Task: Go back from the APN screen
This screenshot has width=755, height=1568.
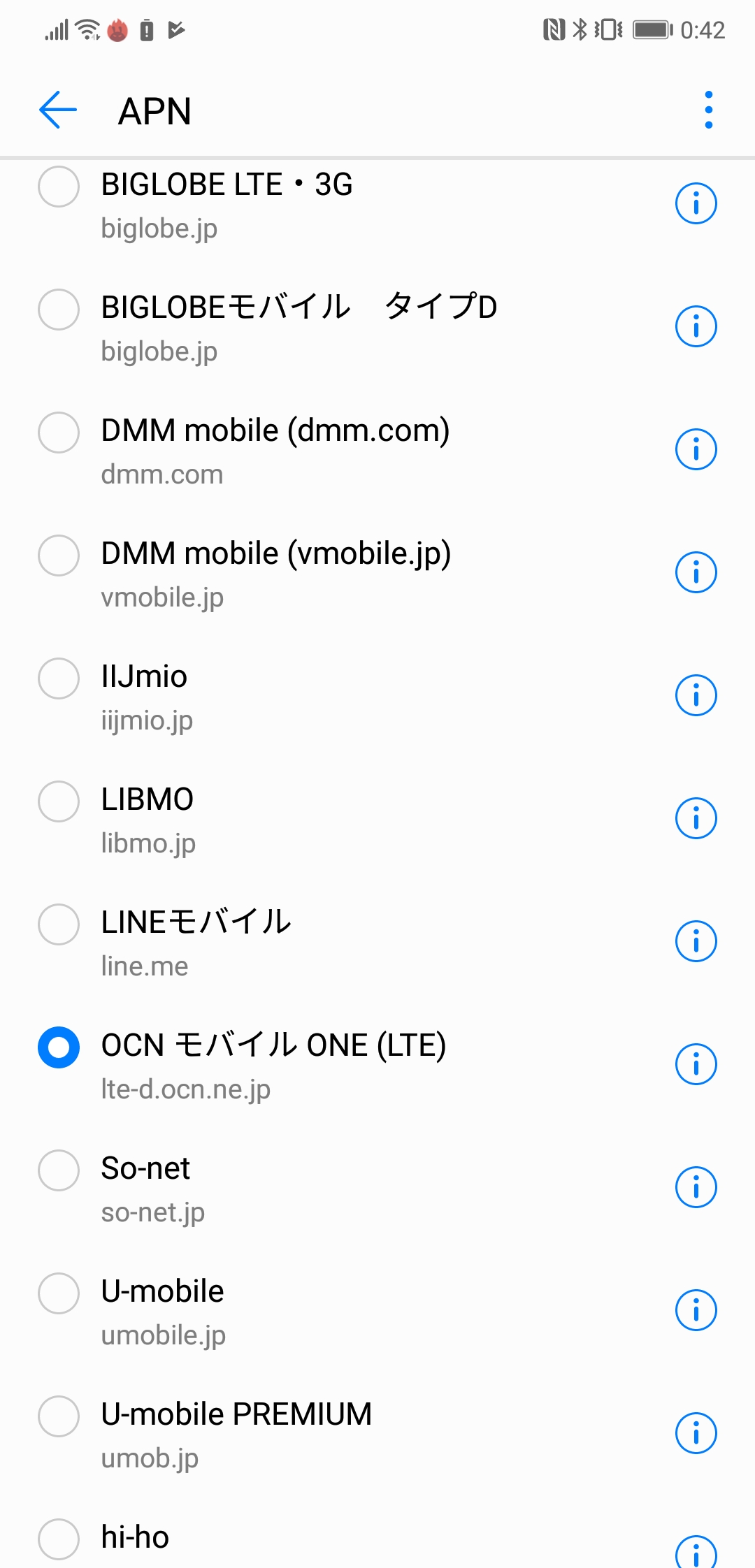Action: 58,110
